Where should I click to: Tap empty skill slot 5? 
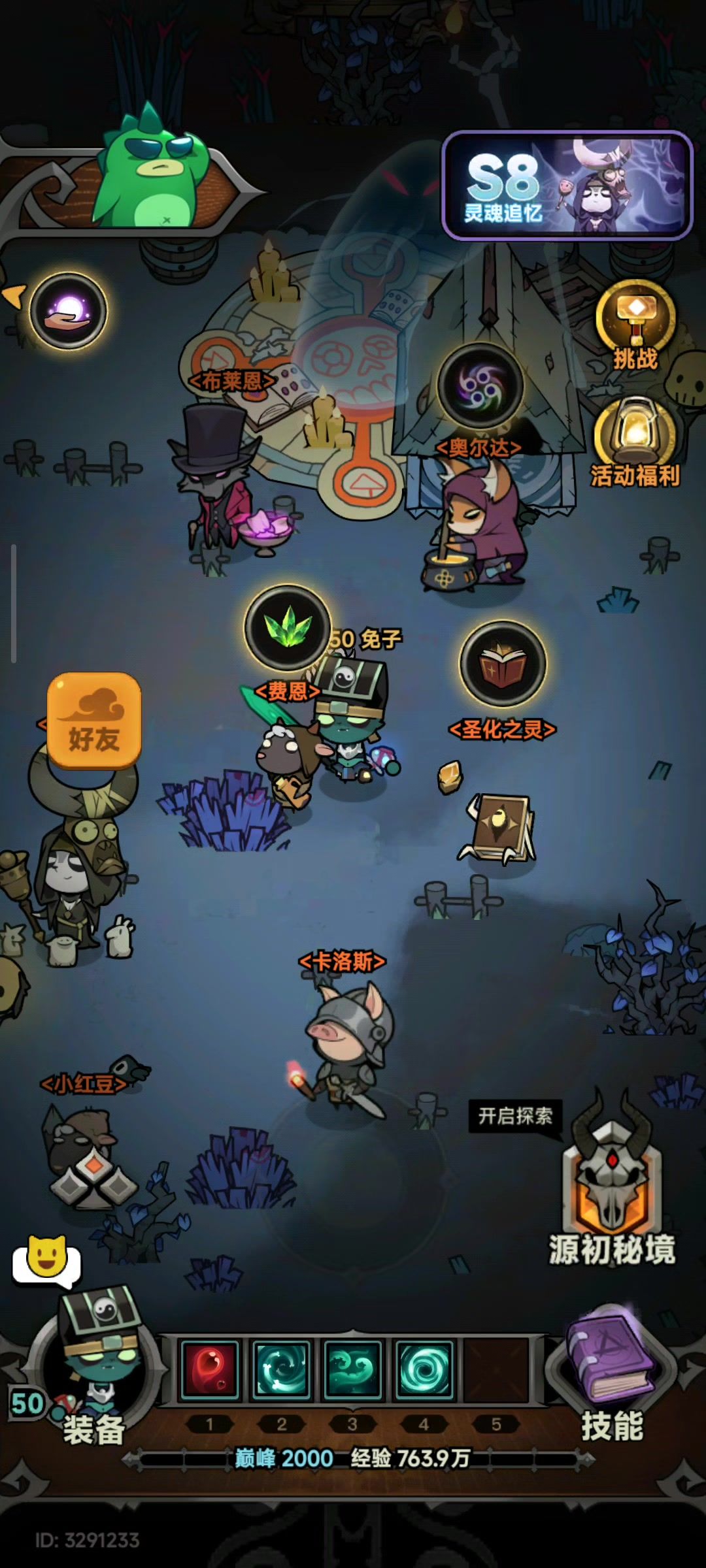(496, 1369)
